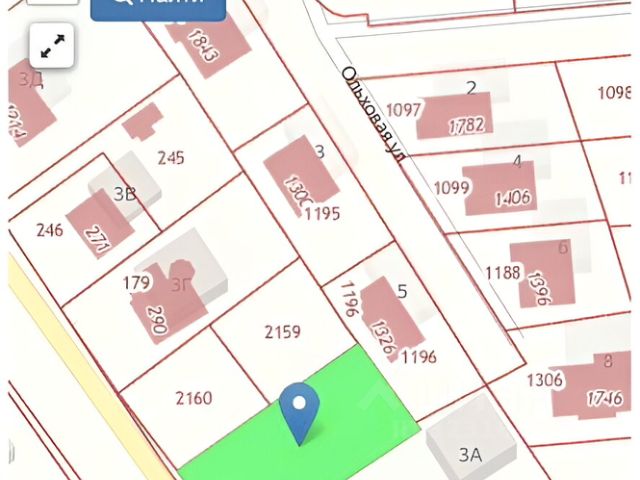Viewport: 640px width, 480px height.
Task: Expand the map to fullscreen
Action: point(52,46)
